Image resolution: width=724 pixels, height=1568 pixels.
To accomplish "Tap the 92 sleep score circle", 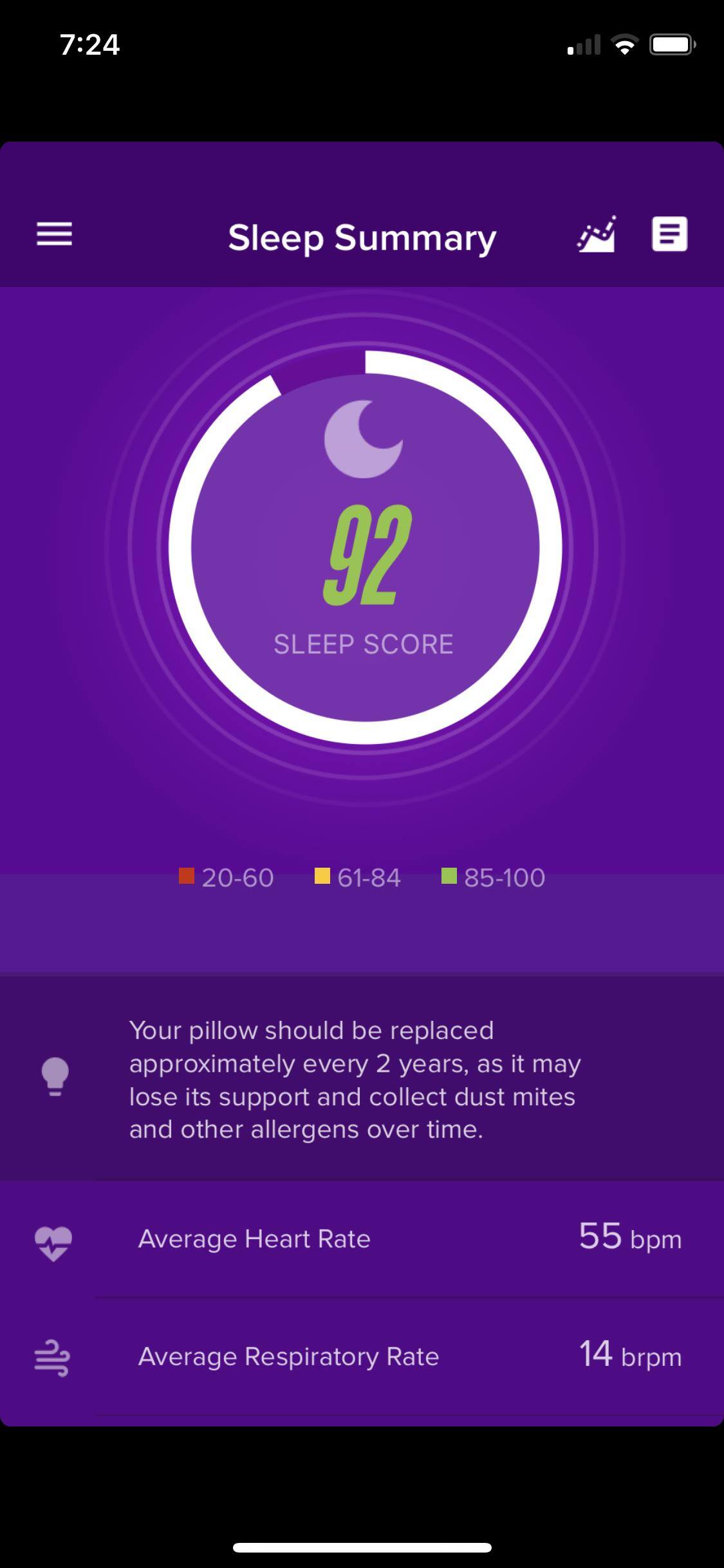I will pos(364,549).
